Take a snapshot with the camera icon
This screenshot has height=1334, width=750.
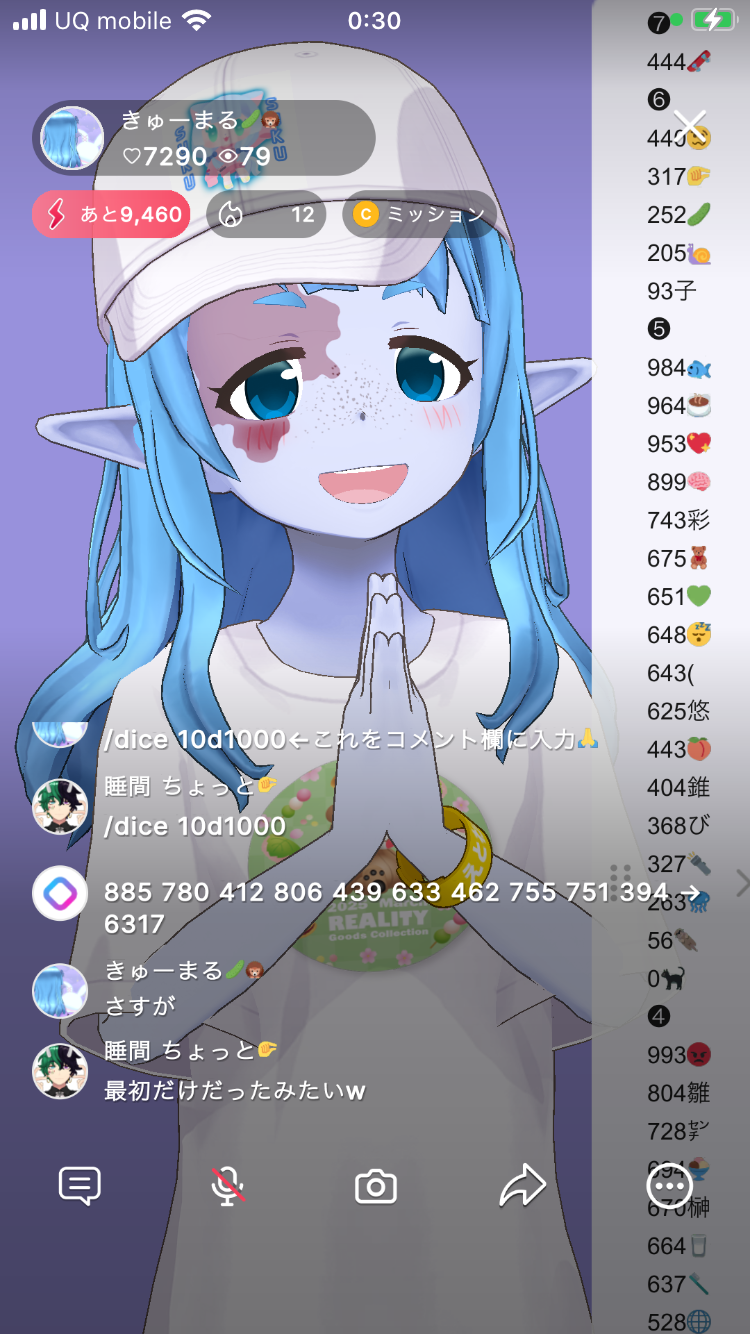point(376,1187)
